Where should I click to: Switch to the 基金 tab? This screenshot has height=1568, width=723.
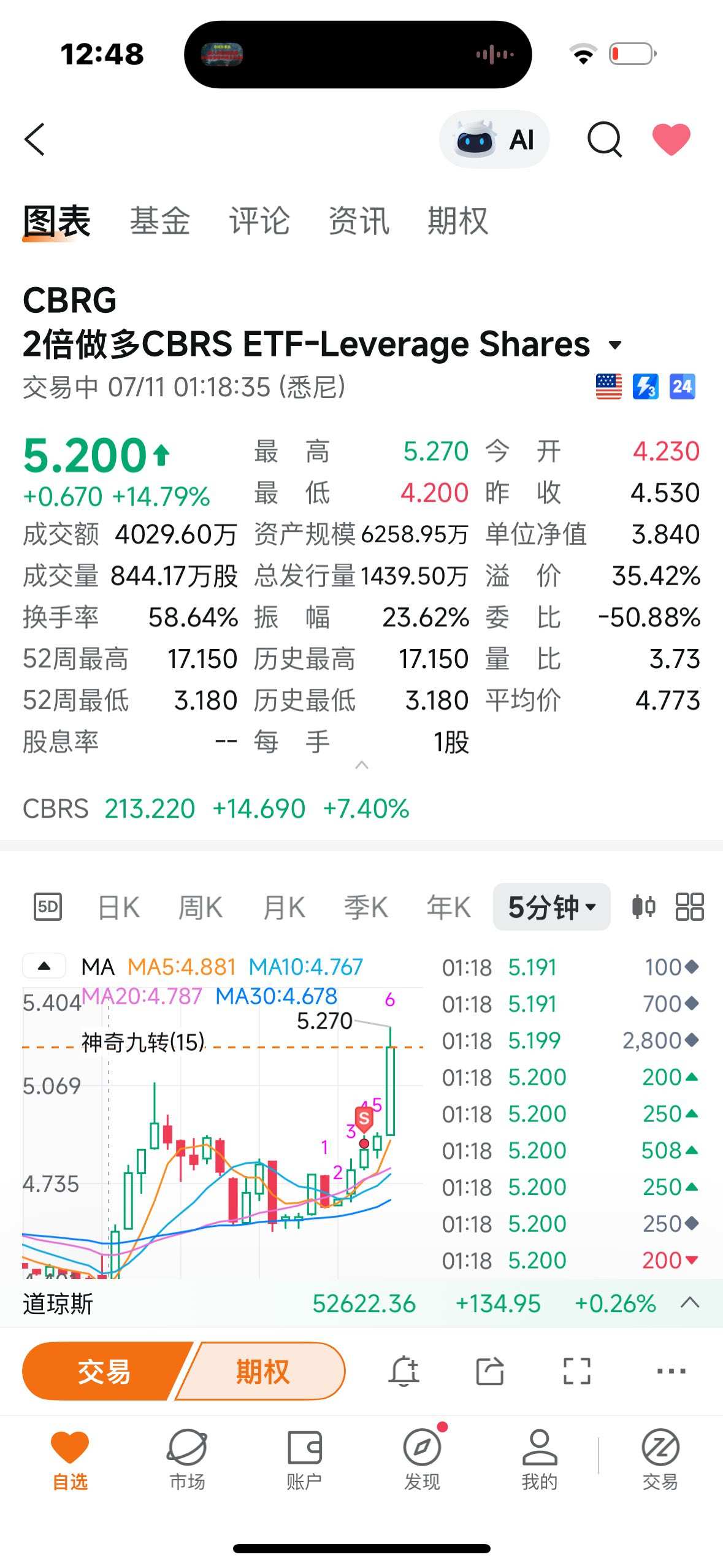coord(159,221)
